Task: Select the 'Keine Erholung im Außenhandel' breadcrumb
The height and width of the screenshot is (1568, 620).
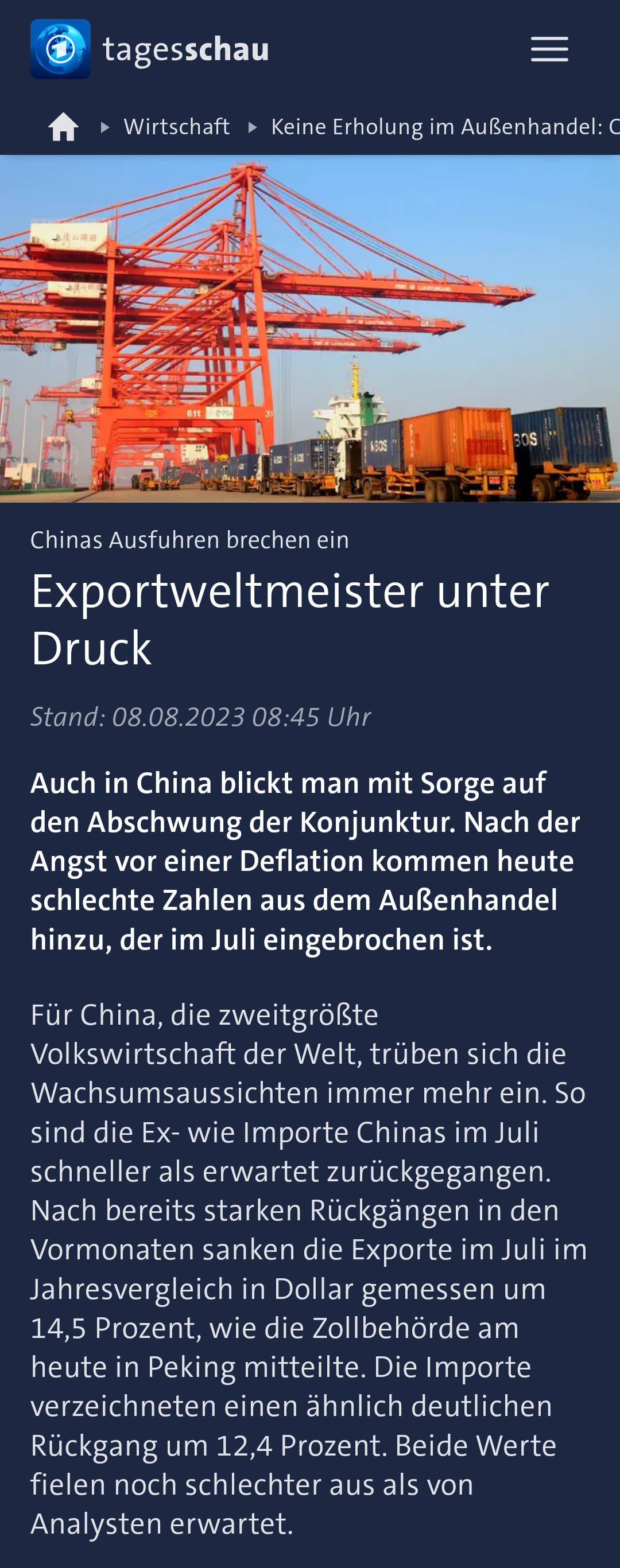Action: pyautogui.click(x=444, y=127)
